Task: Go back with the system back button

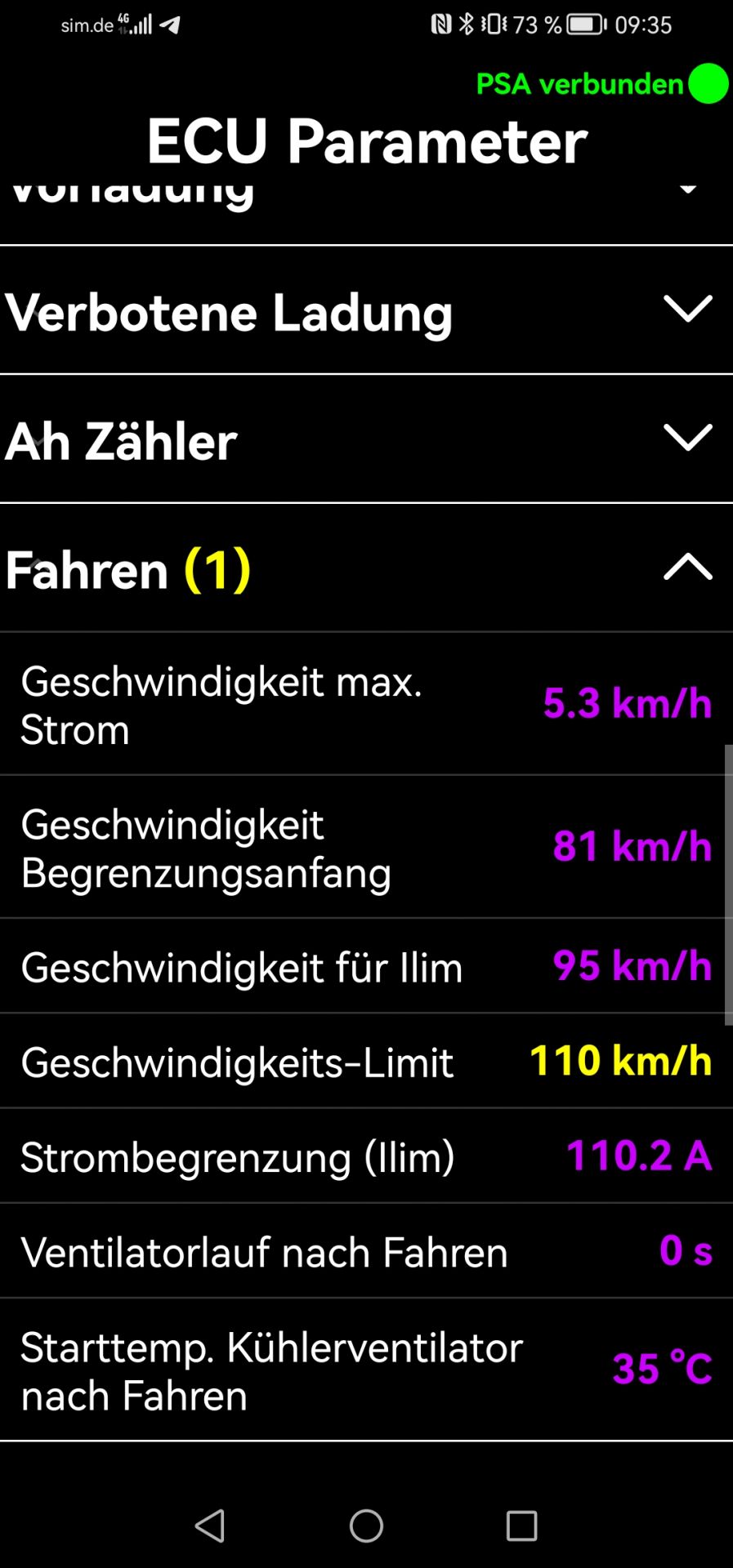Action: tap(210, 1526)
